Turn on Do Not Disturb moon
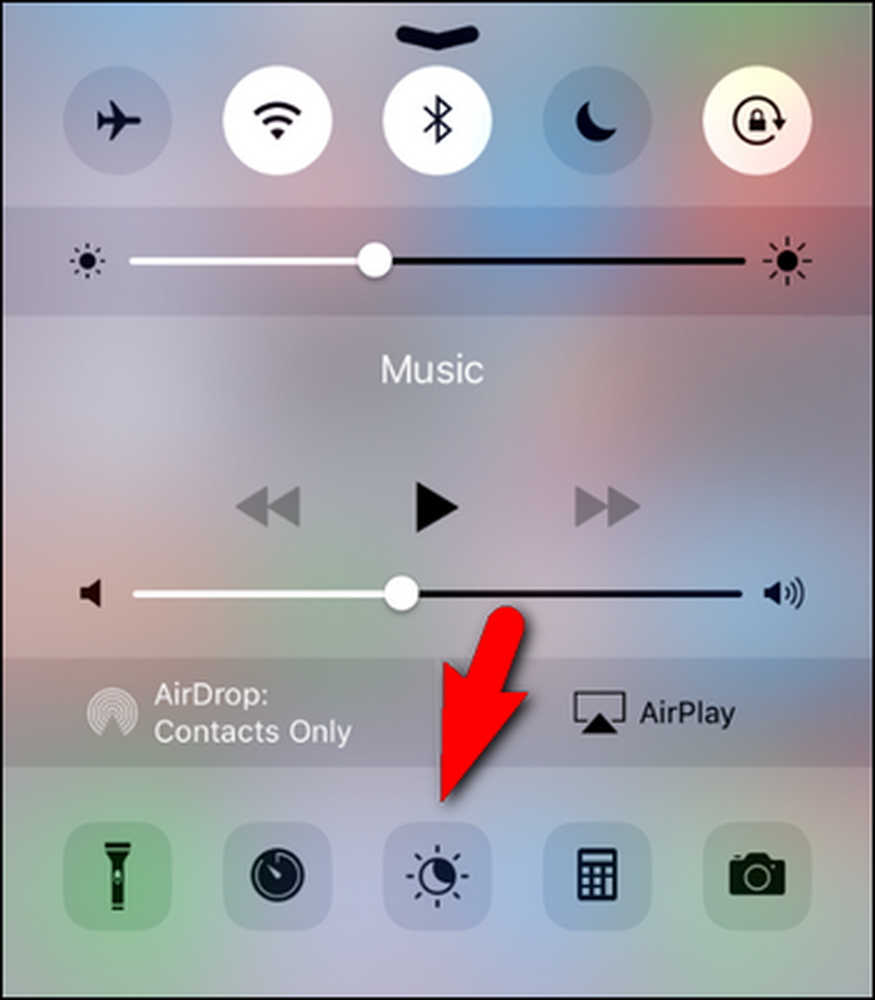This screenshot has width=875, height=1000. (597, 121)
